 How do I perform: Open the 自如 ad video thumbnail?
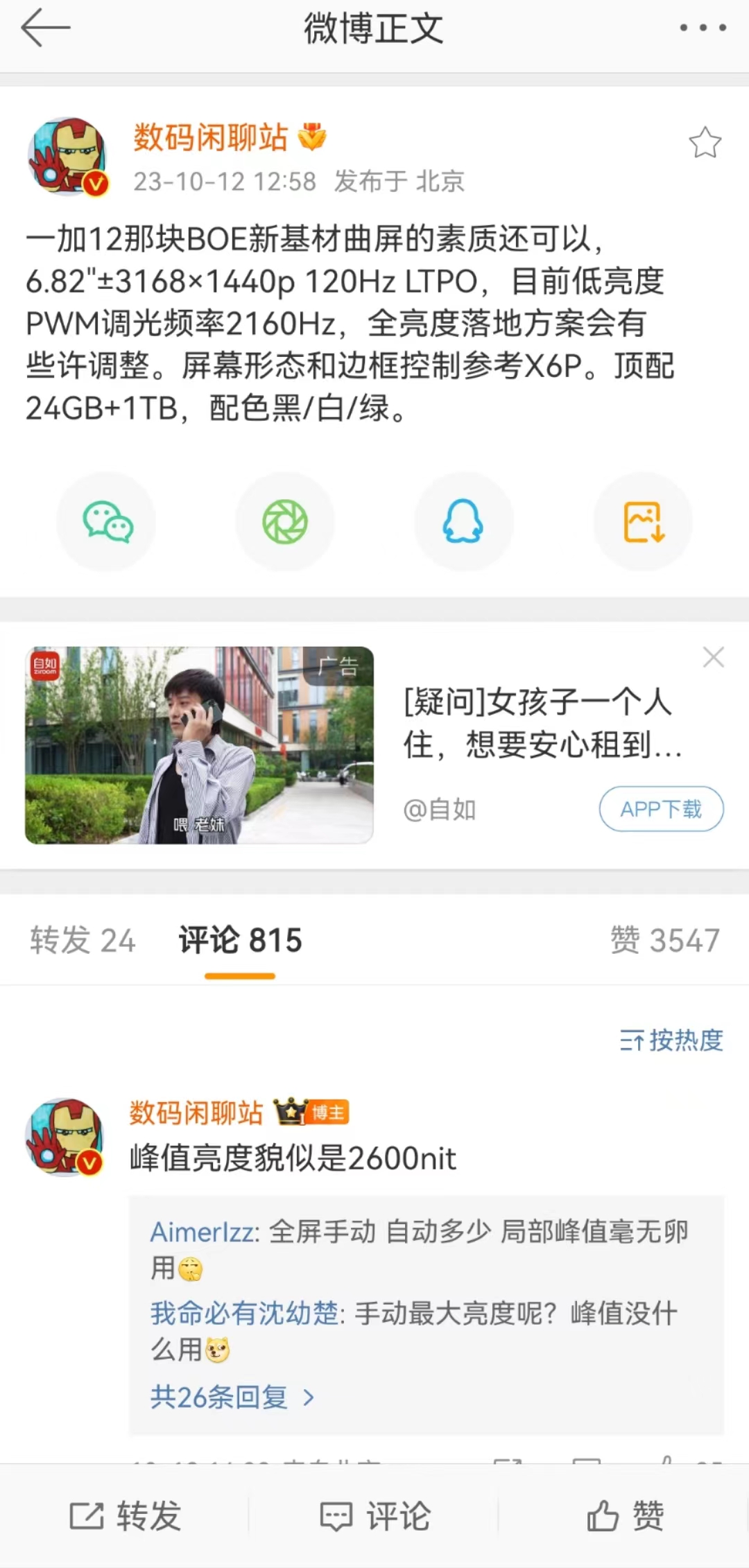point(199,744)
